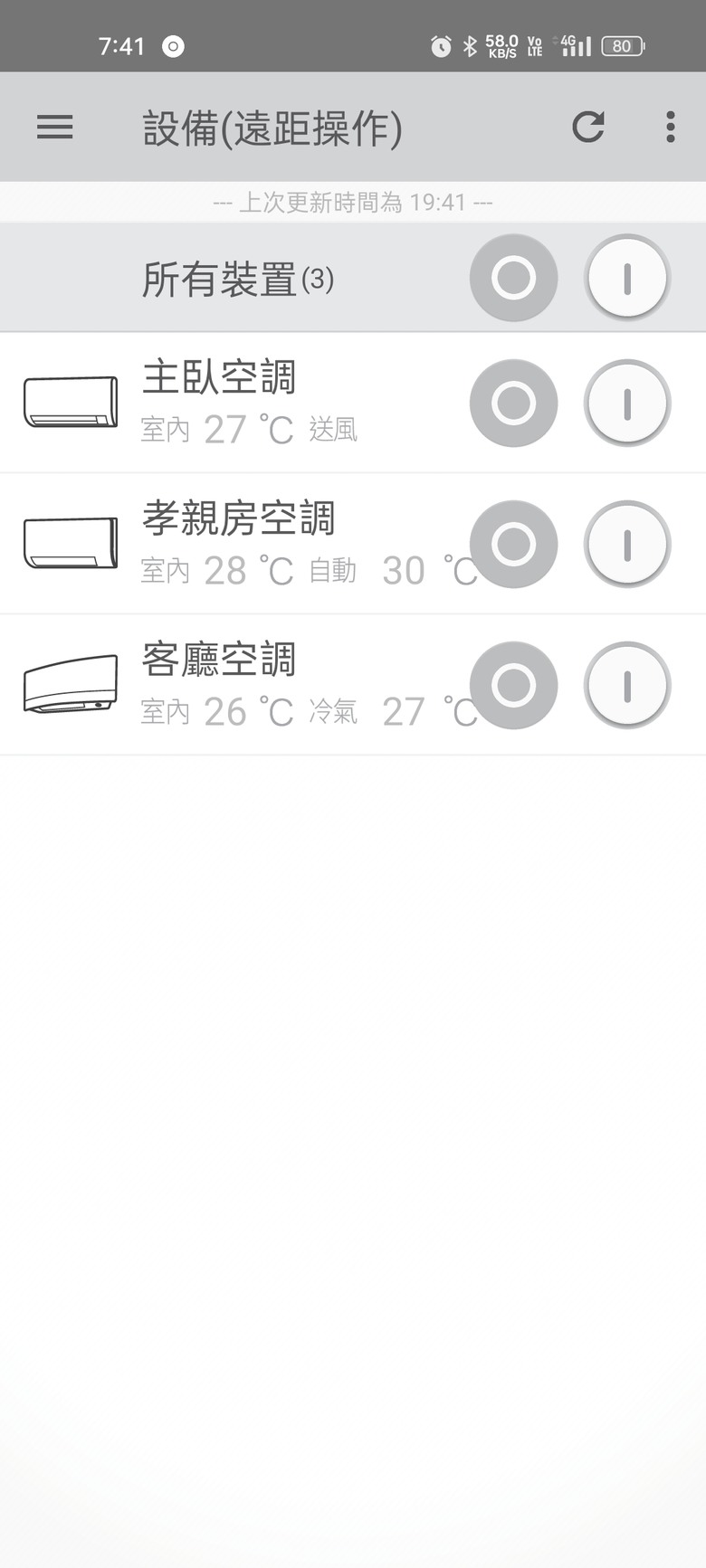Open 客廳空調 device details
This screenshot has width=706, height=1568.
point(235,685)
